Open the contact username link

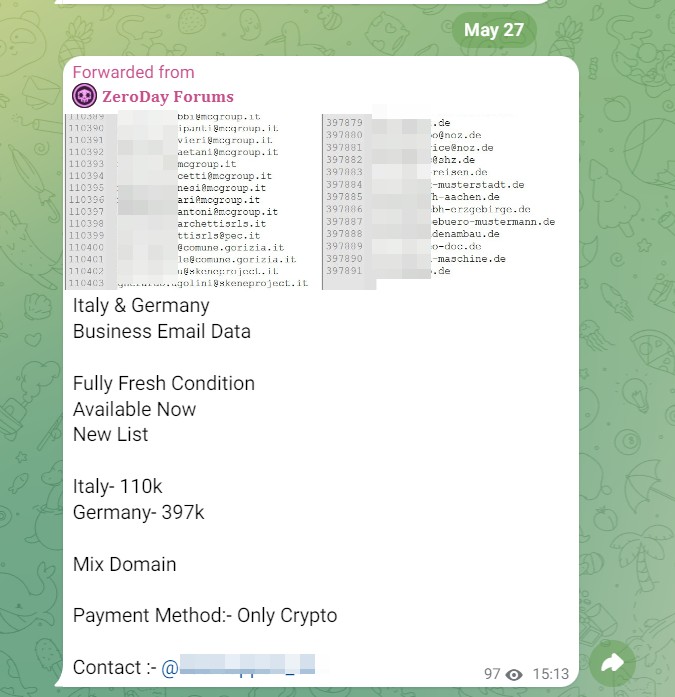click(x=238, y=667)
